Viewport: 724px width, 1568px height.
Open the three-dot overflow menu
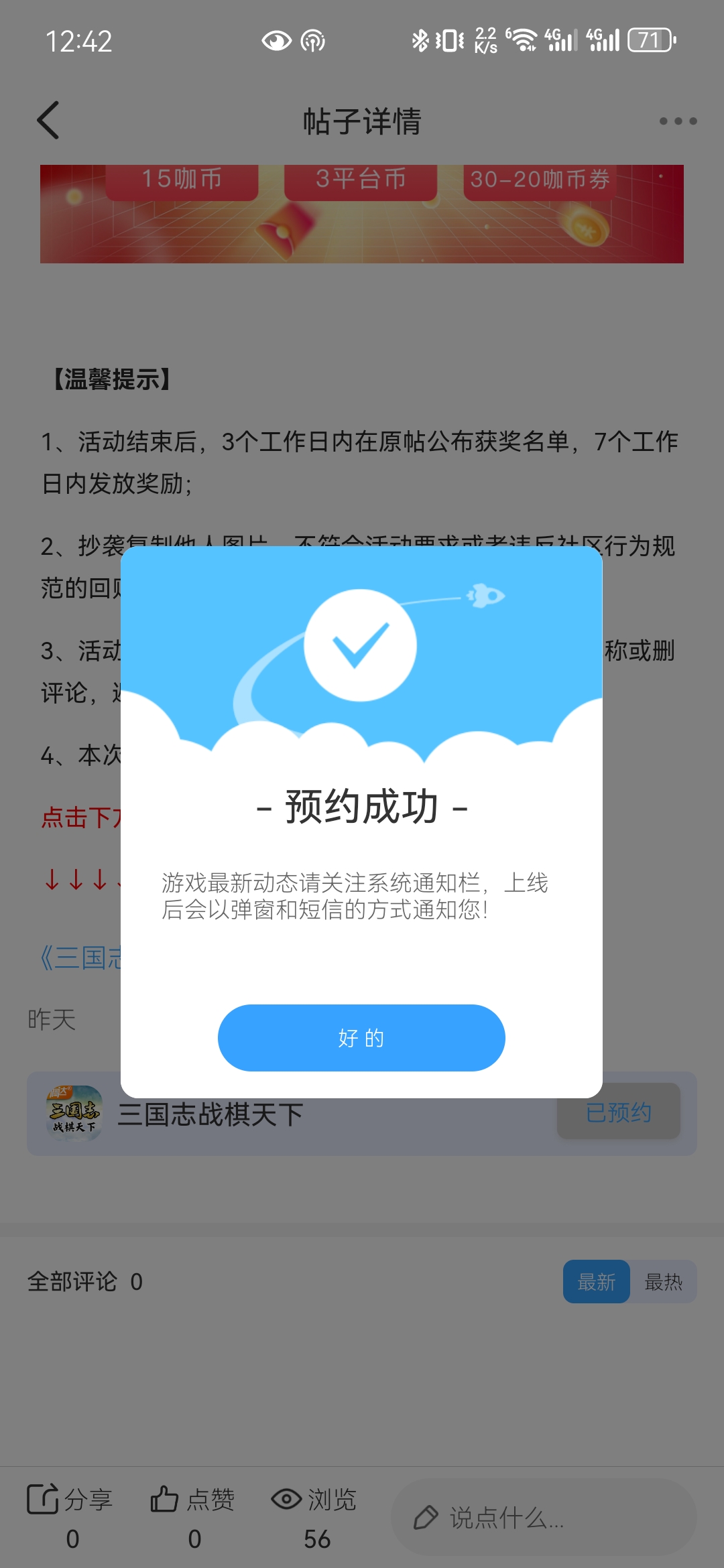click(x=678, y=121)
